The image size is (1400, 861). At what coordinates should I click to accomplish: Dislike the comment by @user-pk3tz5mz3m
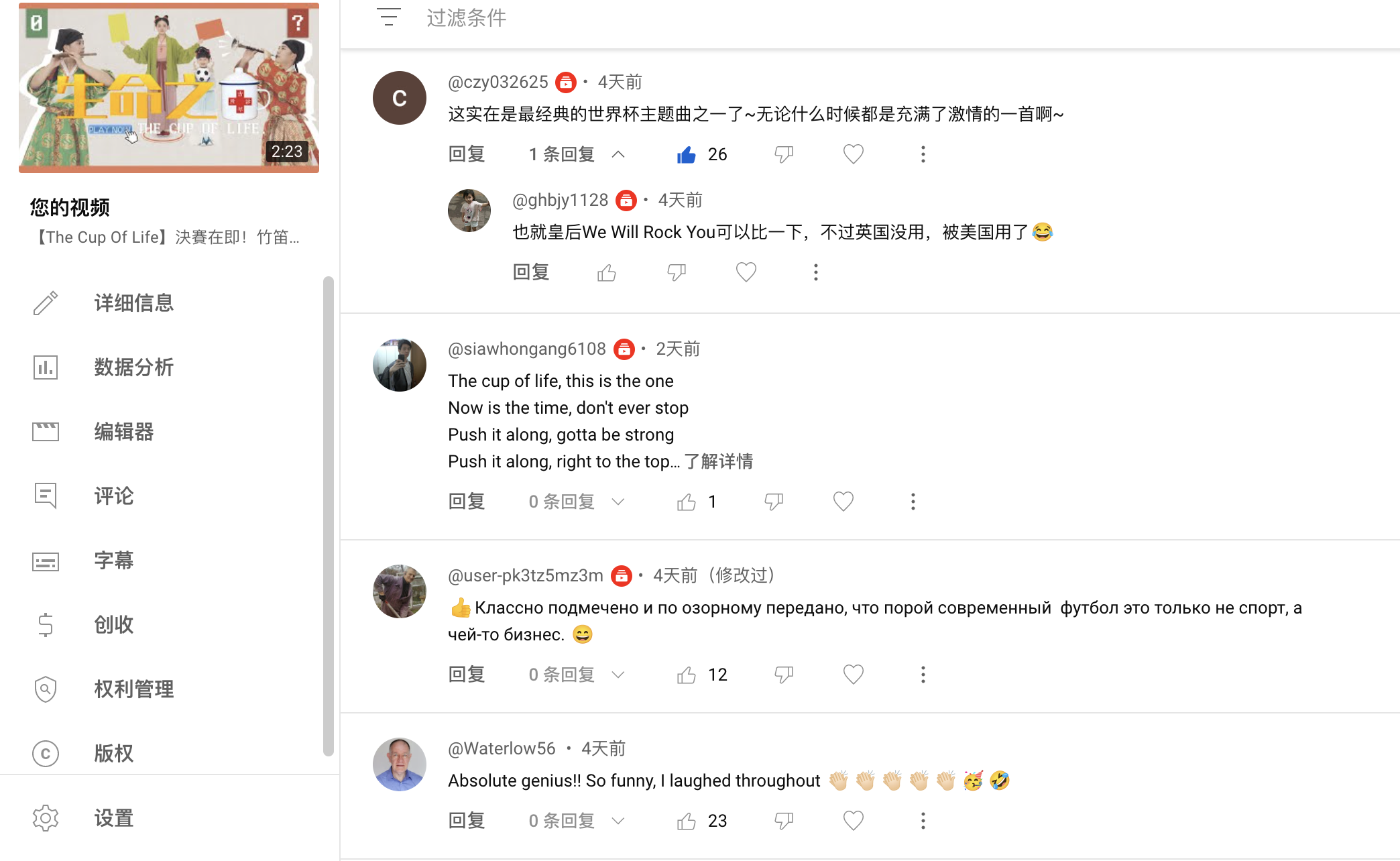click(783, 675)
